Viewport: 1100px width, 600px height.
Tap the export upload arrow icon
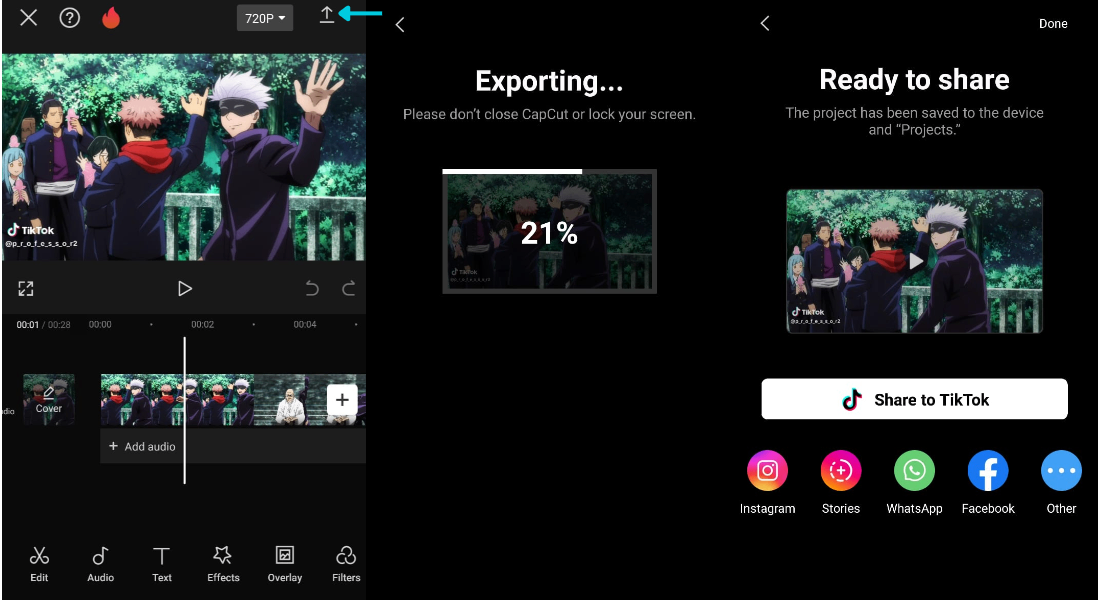pyautogui.click(x=326, y=15)
